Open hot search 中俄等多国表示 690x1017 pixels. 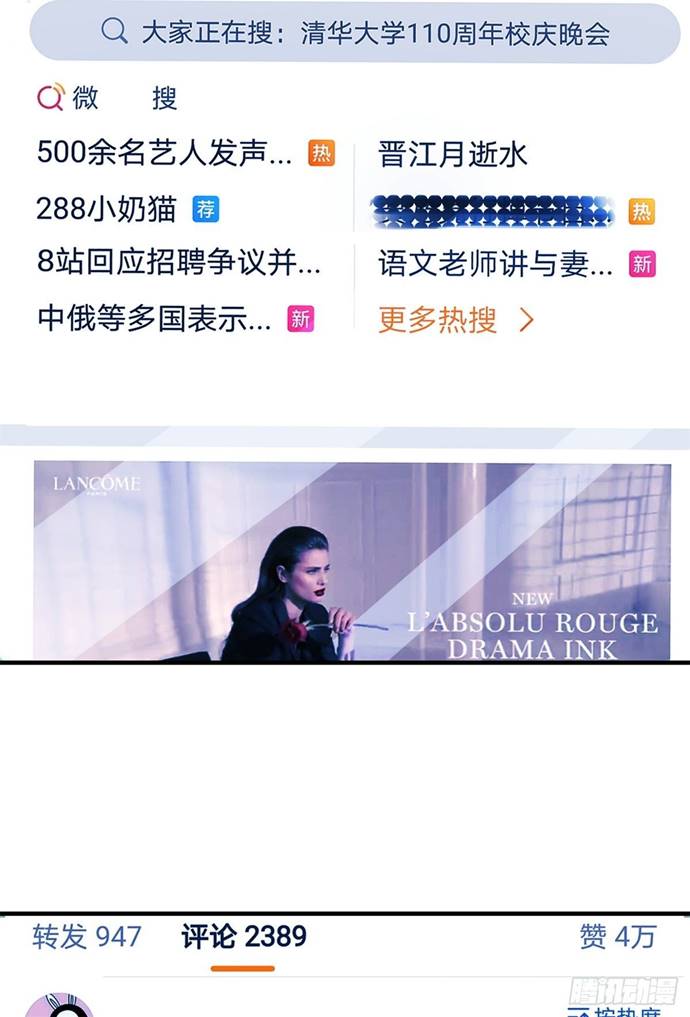pos(155,319)
